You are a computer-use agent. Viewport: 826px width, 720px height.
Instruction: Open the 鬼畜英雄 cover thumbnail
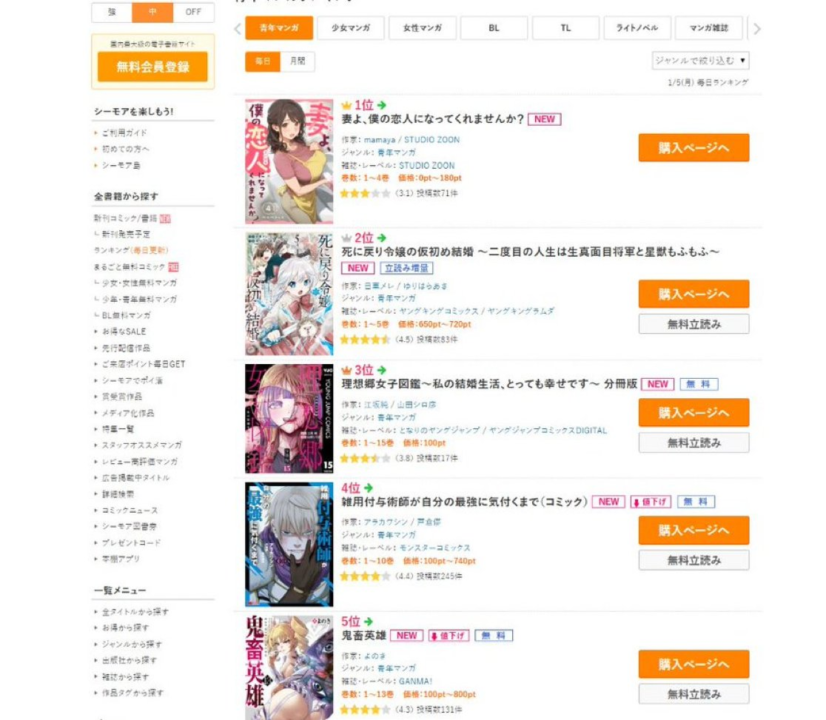pyautogui.click(x=275, y=667)
